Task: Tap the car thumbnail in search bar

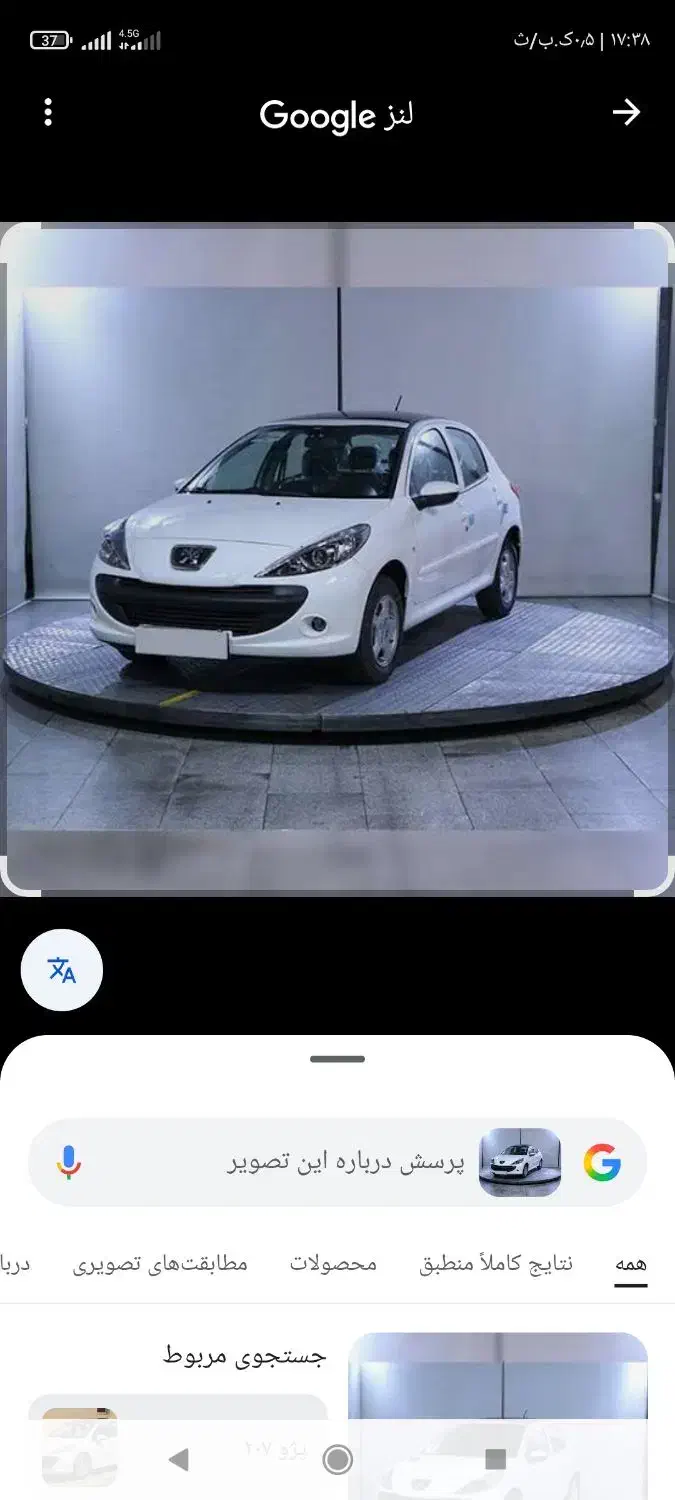Action: click(520, 1163)
